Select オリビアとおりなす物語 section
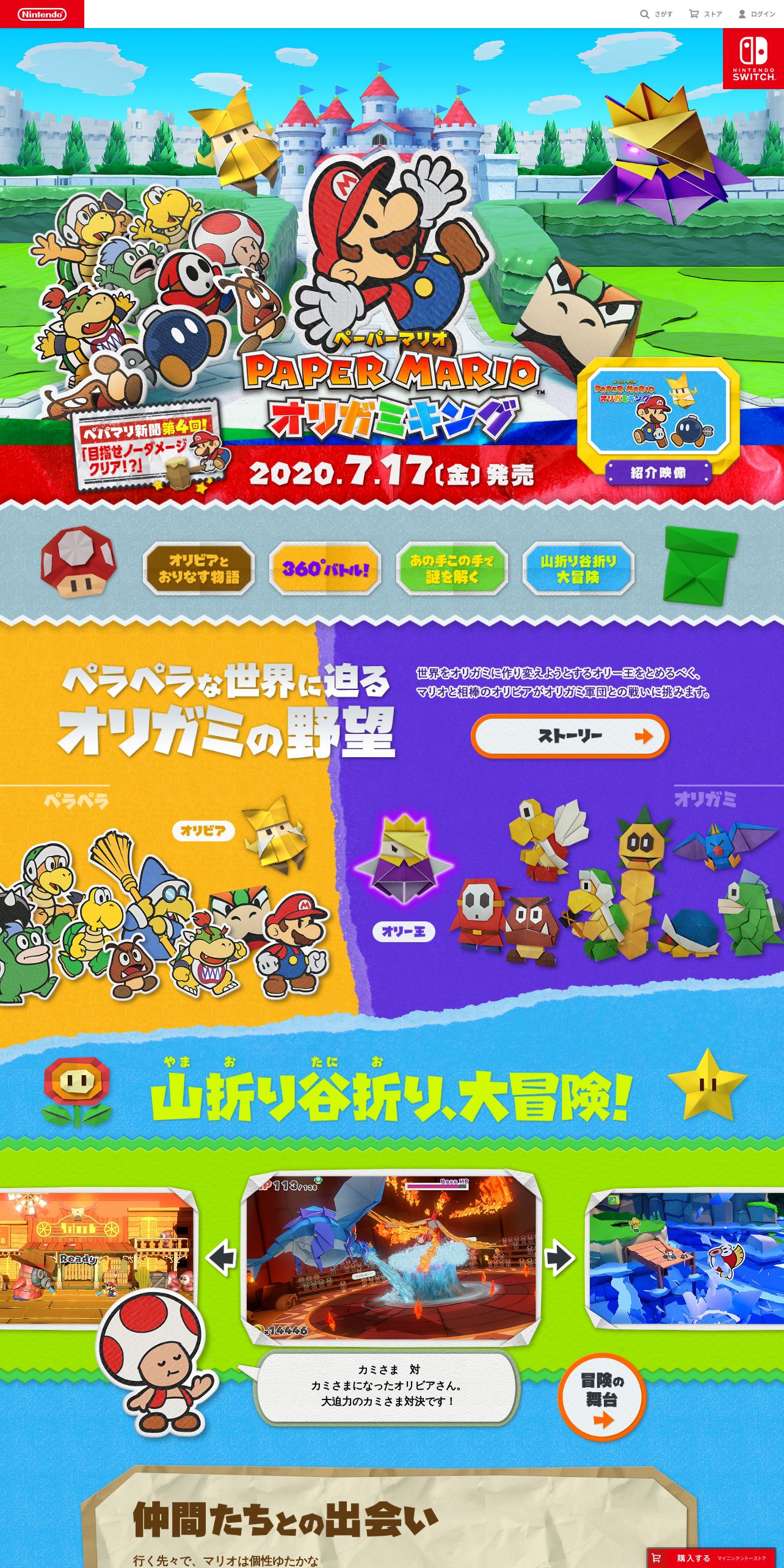 [x=198, y=568]
